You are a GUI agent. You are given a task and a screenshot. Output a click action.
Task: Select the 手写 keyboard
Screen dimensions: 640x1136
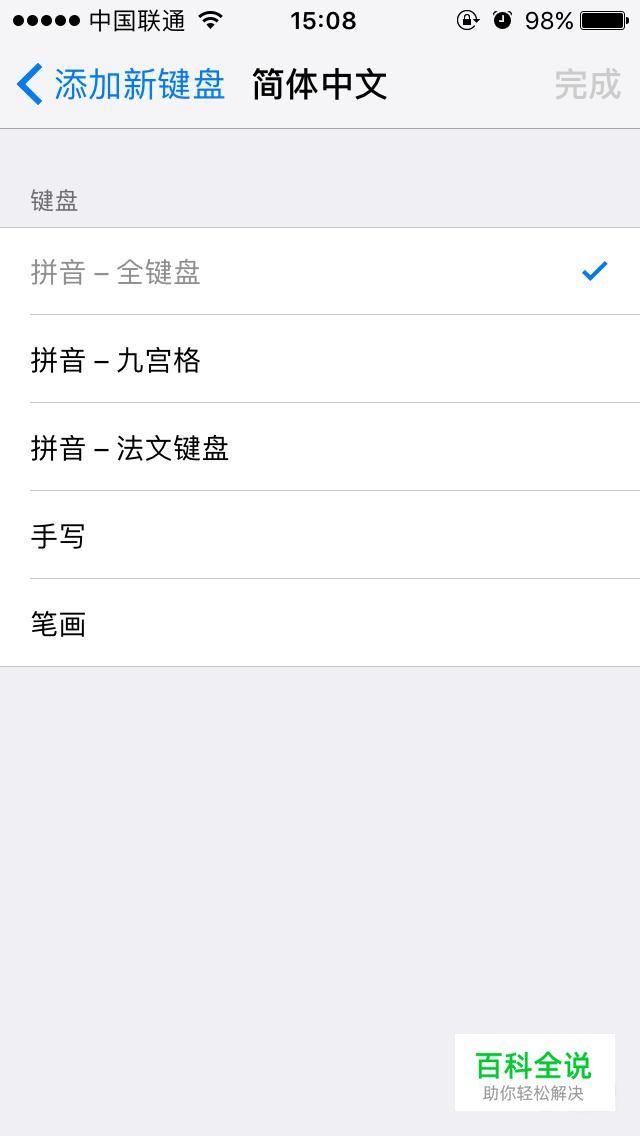tap(320, 535)
